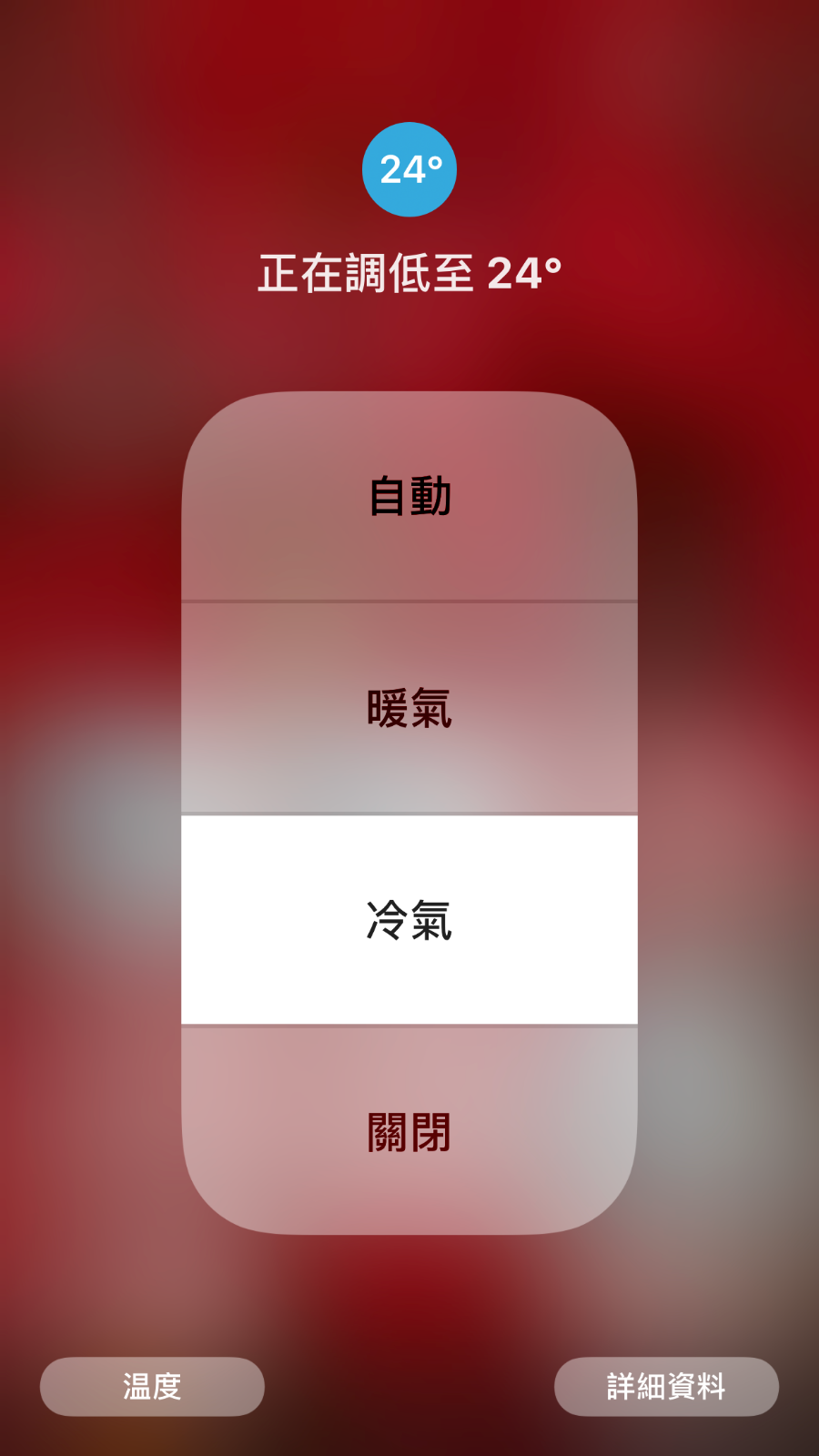Screen dimensions: 819x1456
Task: Open the 温度 temperature control
Action: 152,1386
